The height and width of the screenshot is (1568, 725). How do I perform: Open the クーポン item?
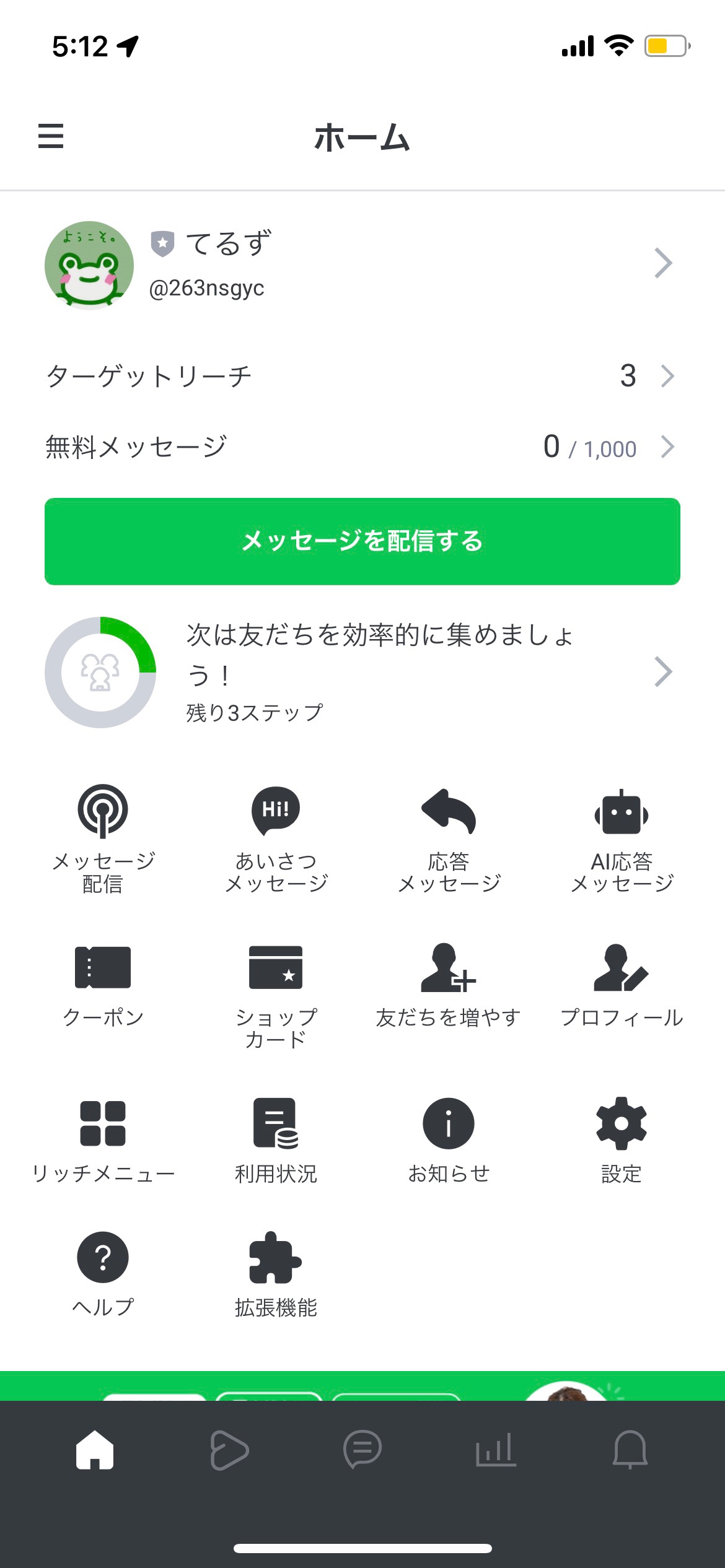(x=103, y=985)
